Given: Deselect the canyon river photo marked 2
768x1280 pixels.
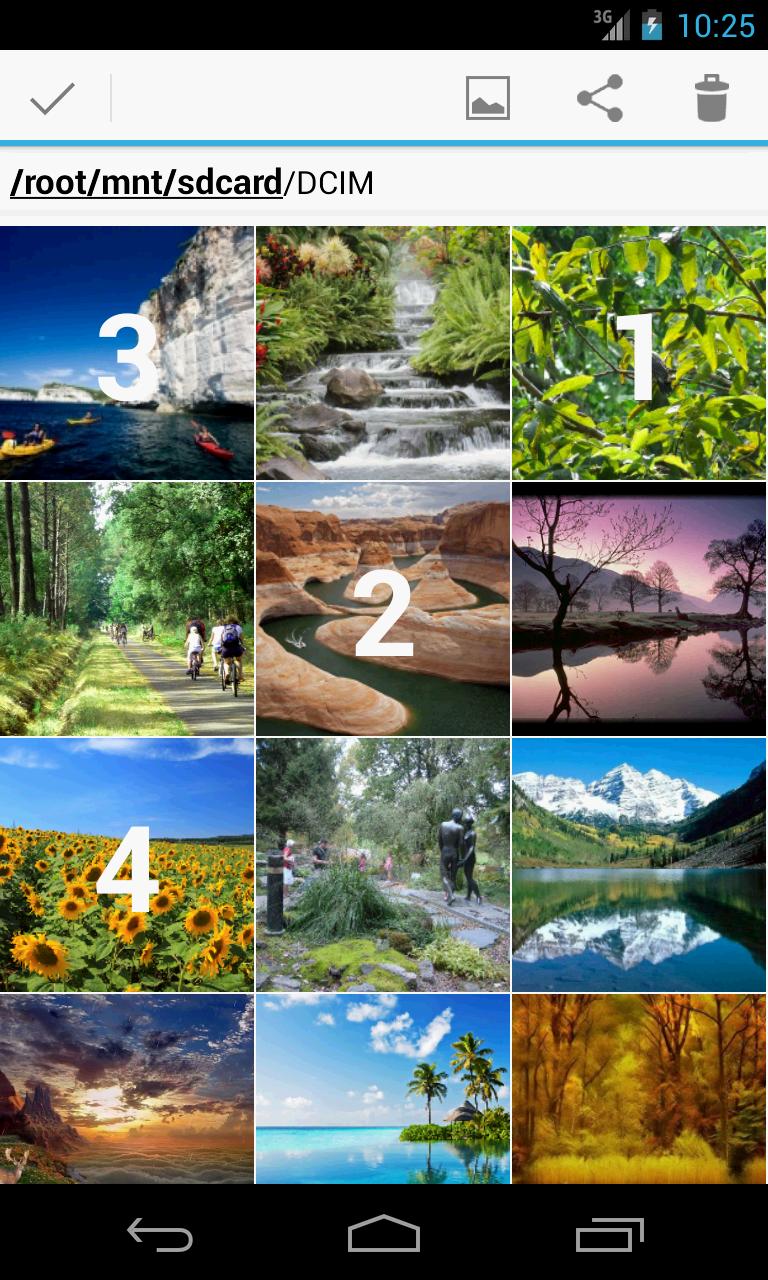Looking at the screenshot, I should tap(383, 609).
